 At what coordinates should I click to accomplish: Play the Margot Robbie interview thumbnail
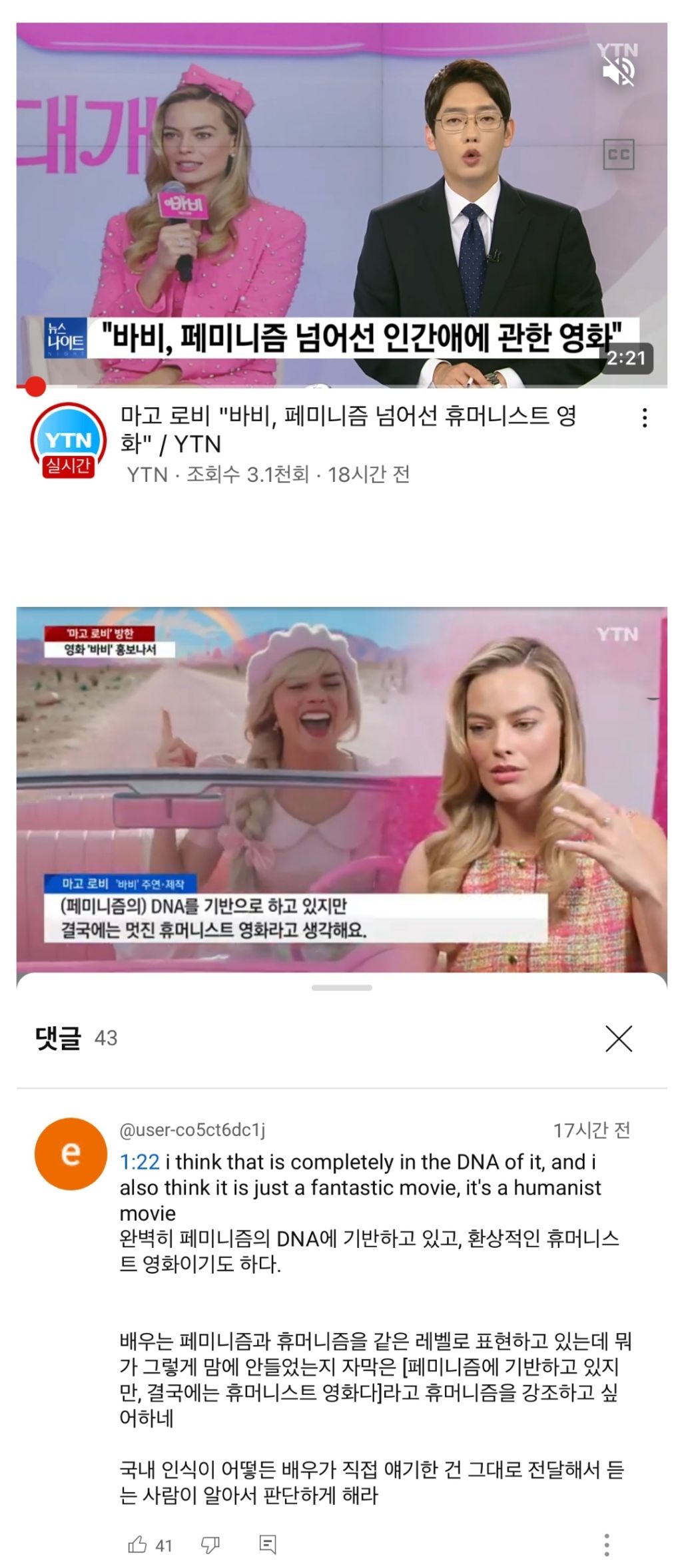coord(341,792)
